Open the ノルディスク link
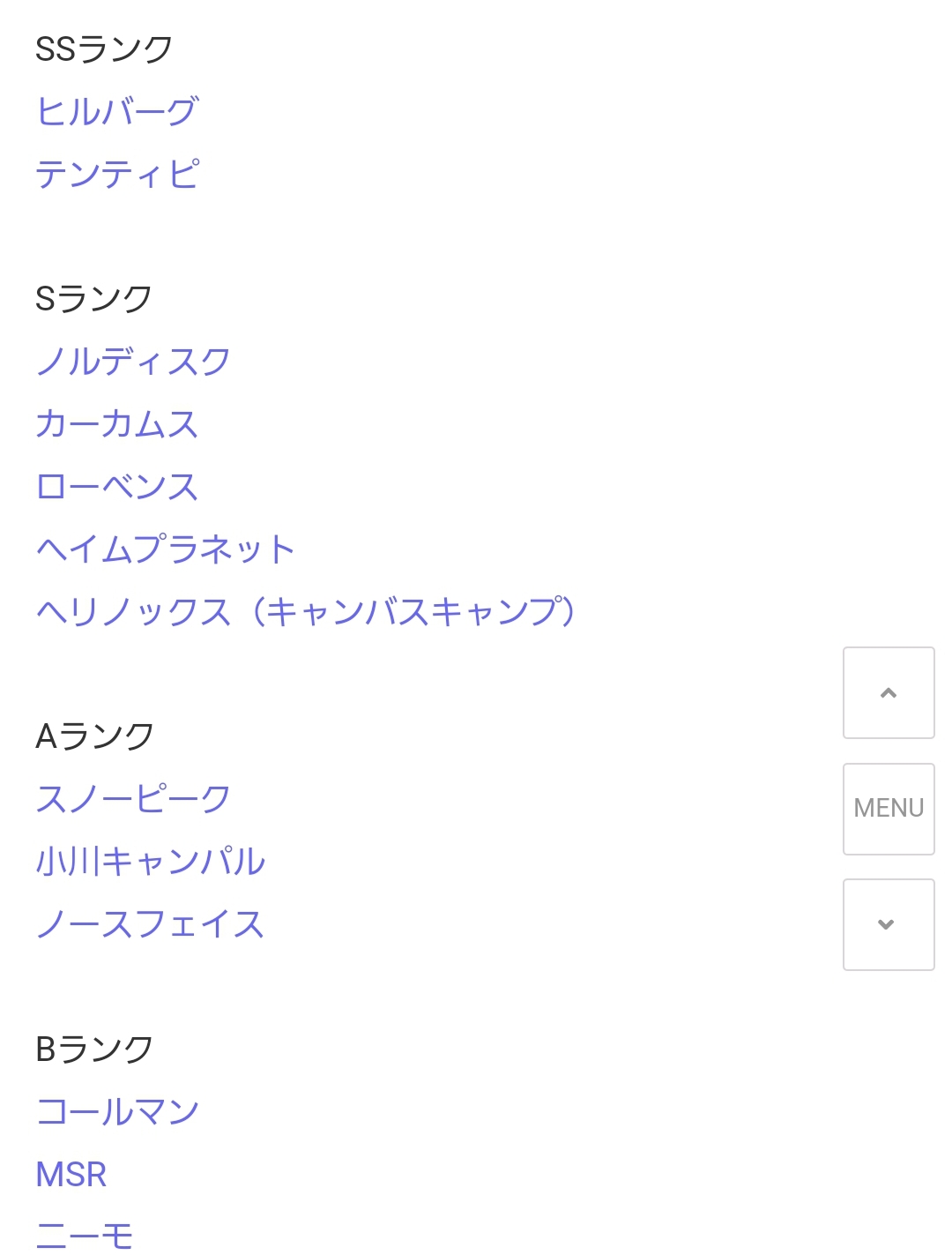The height and width of the screenshot is (1255, 952). 132,362
